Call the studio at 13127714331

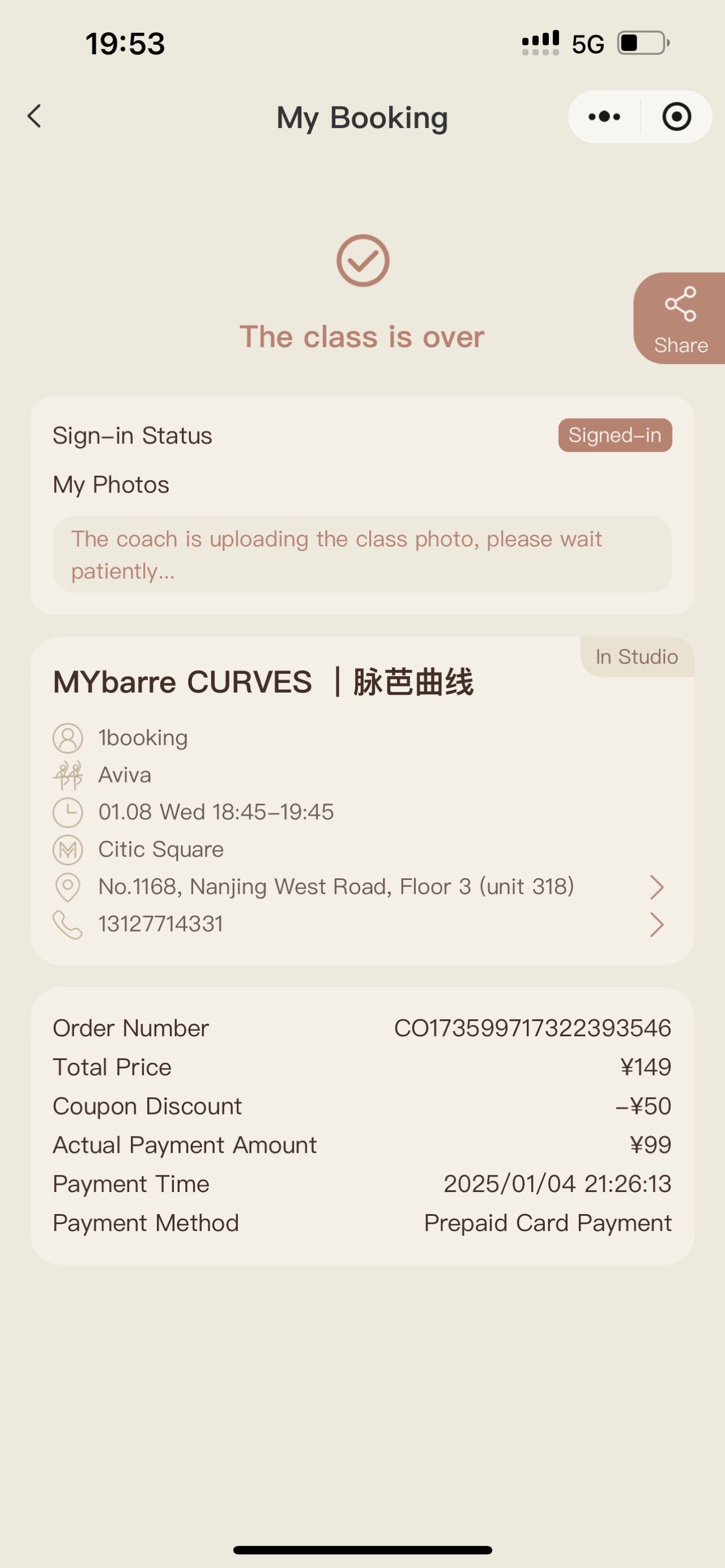coord(362,924)
